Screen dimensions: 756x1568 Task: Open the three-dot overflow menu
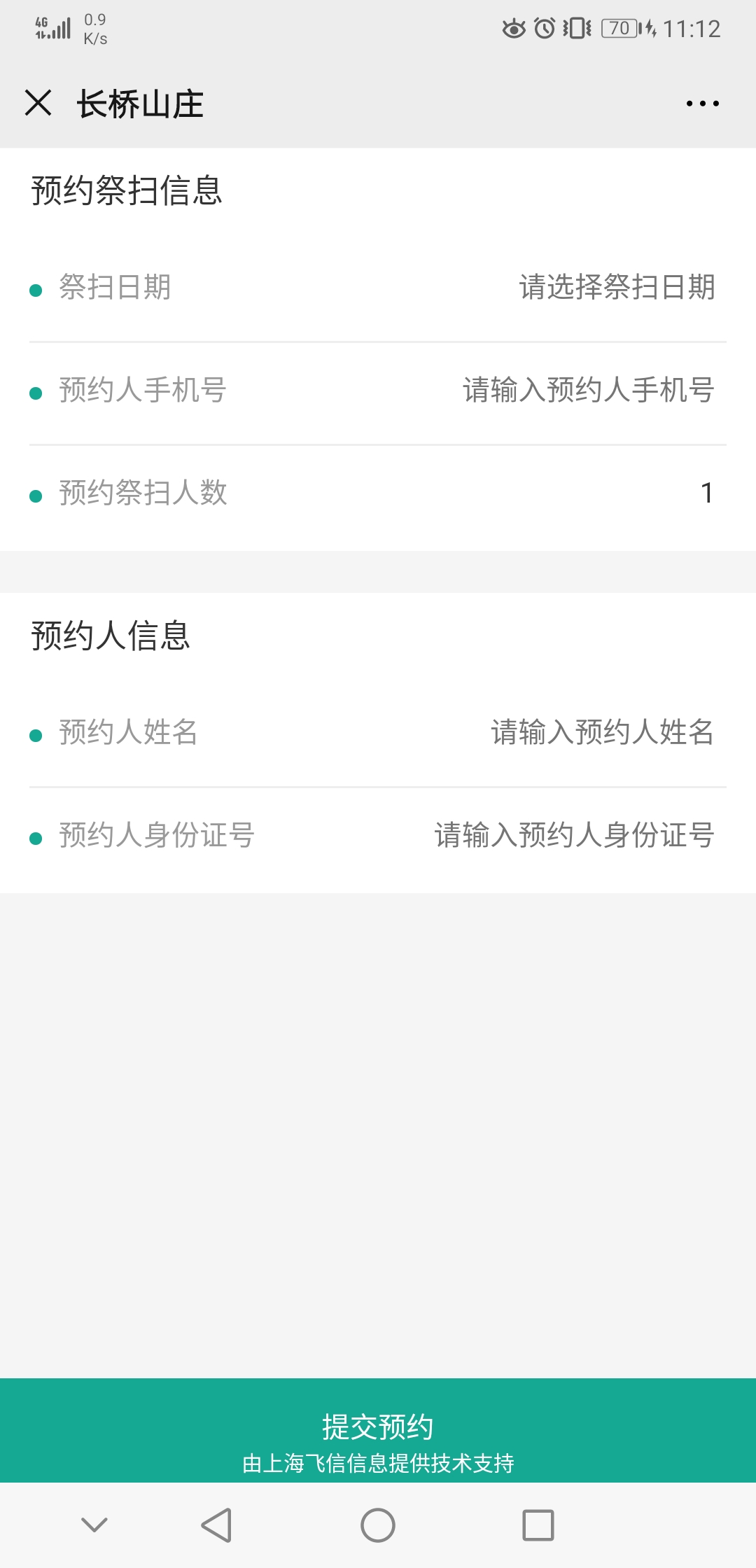[702, 104]
